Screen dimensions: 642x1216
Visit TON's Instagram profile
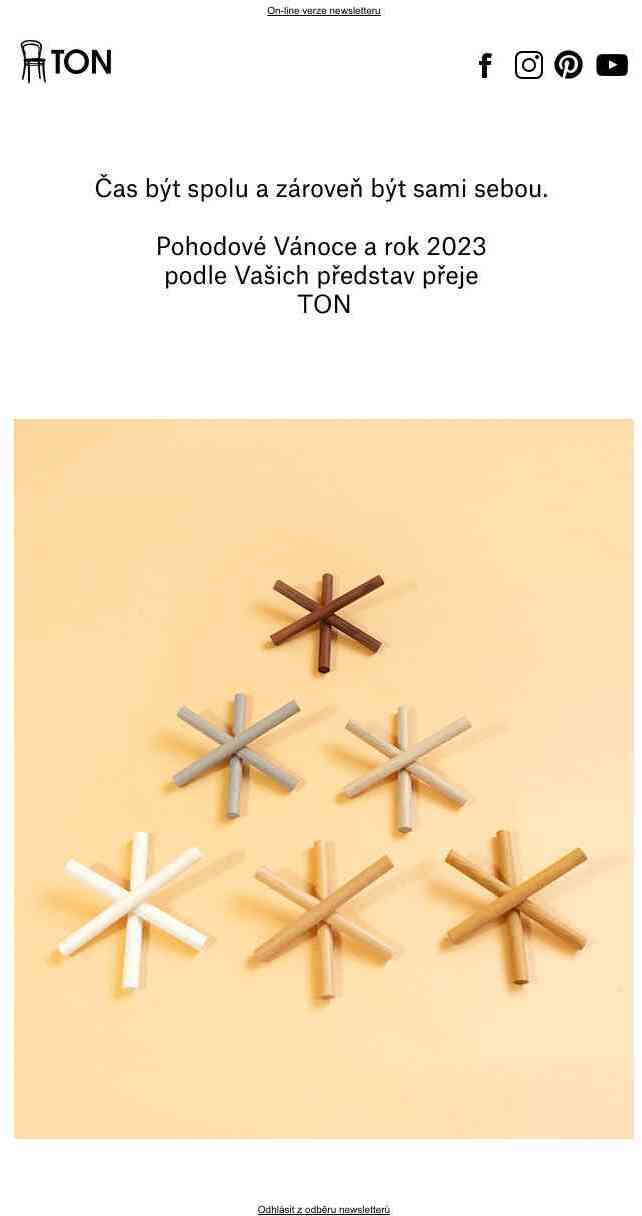(528, 65)
